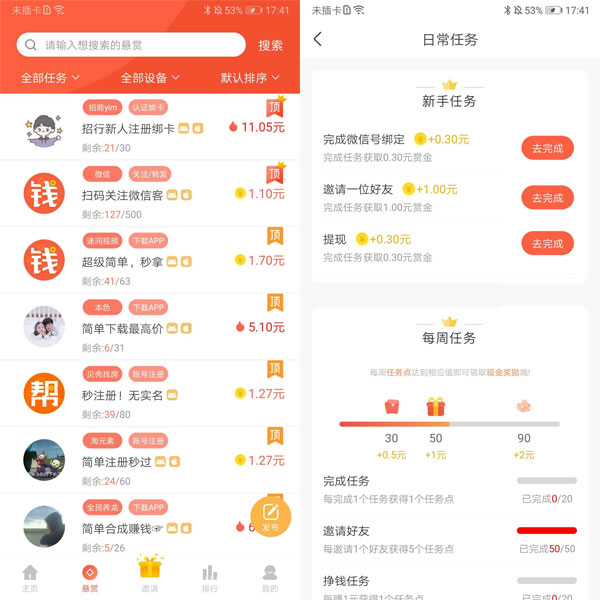This screenshot has width=600, height=600.
Task: Tap the 搜索 button
Action: point(270,45)
